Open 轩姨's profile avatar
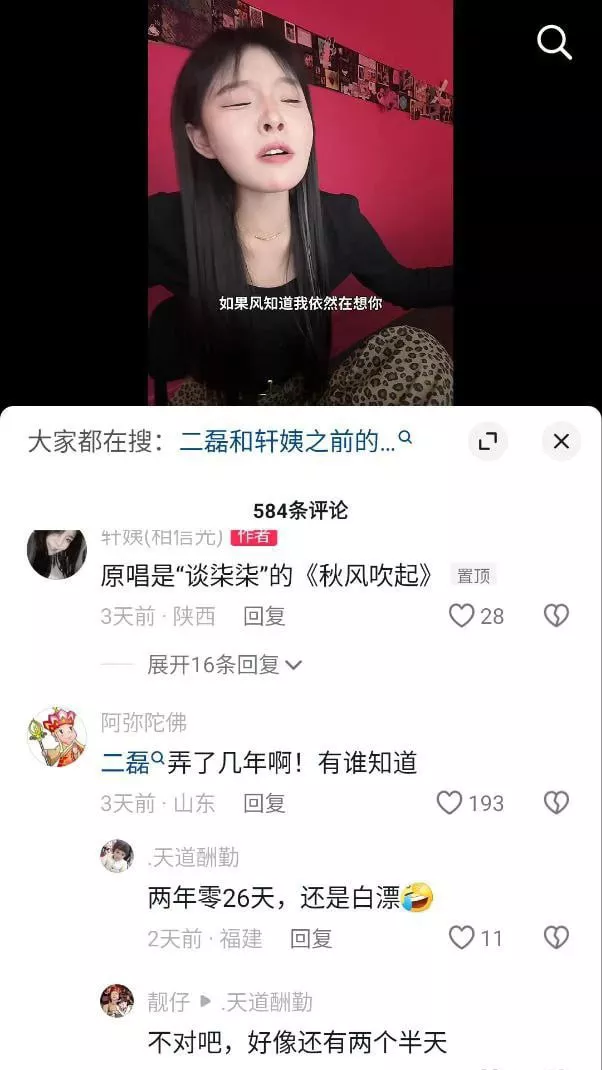Image resolution: width=602 pixels, height=1070 pixels. tap(56, 552)
